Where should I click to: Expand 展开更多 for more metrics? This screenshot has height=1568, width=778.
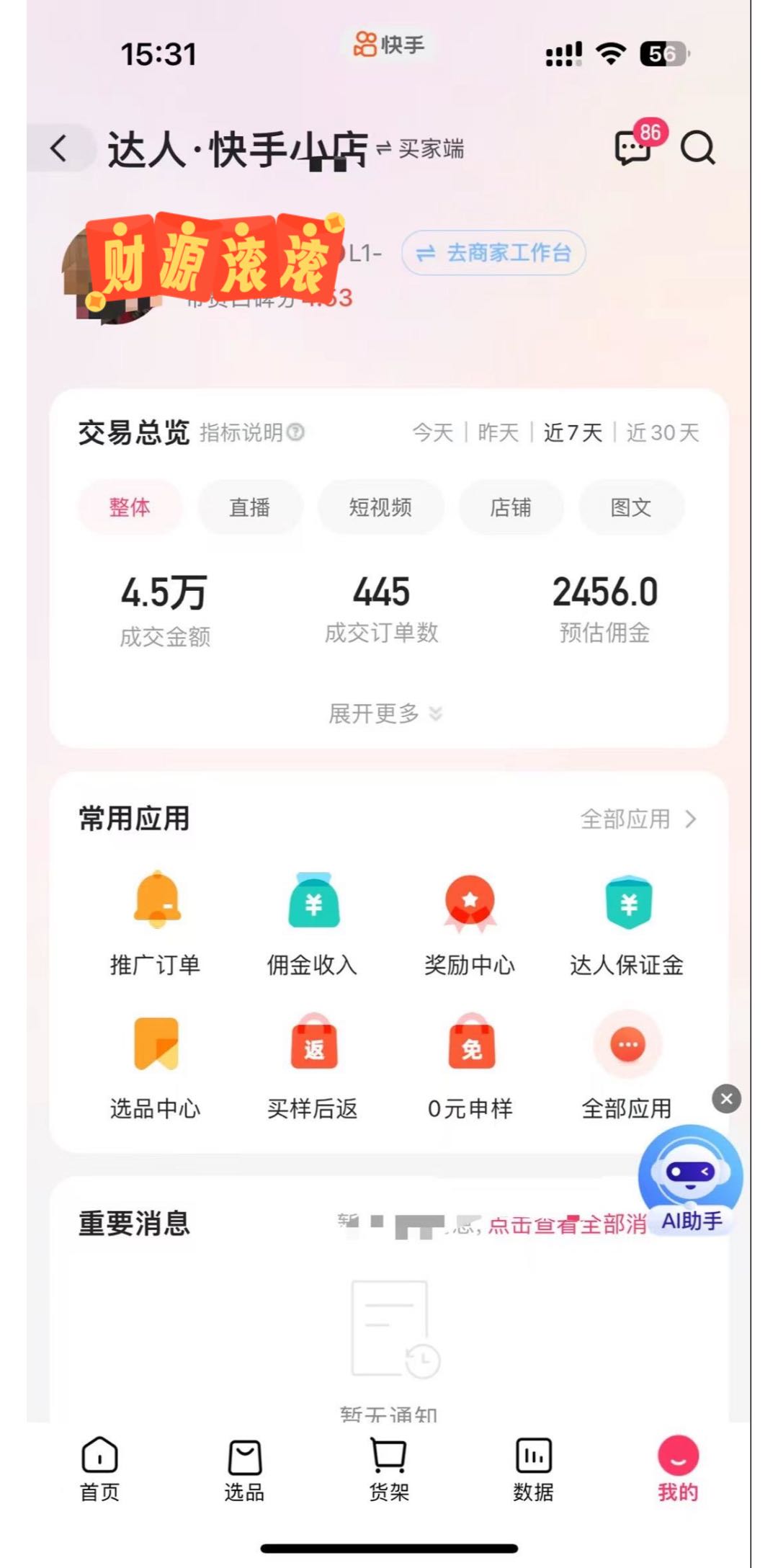[x=382, y=713]
